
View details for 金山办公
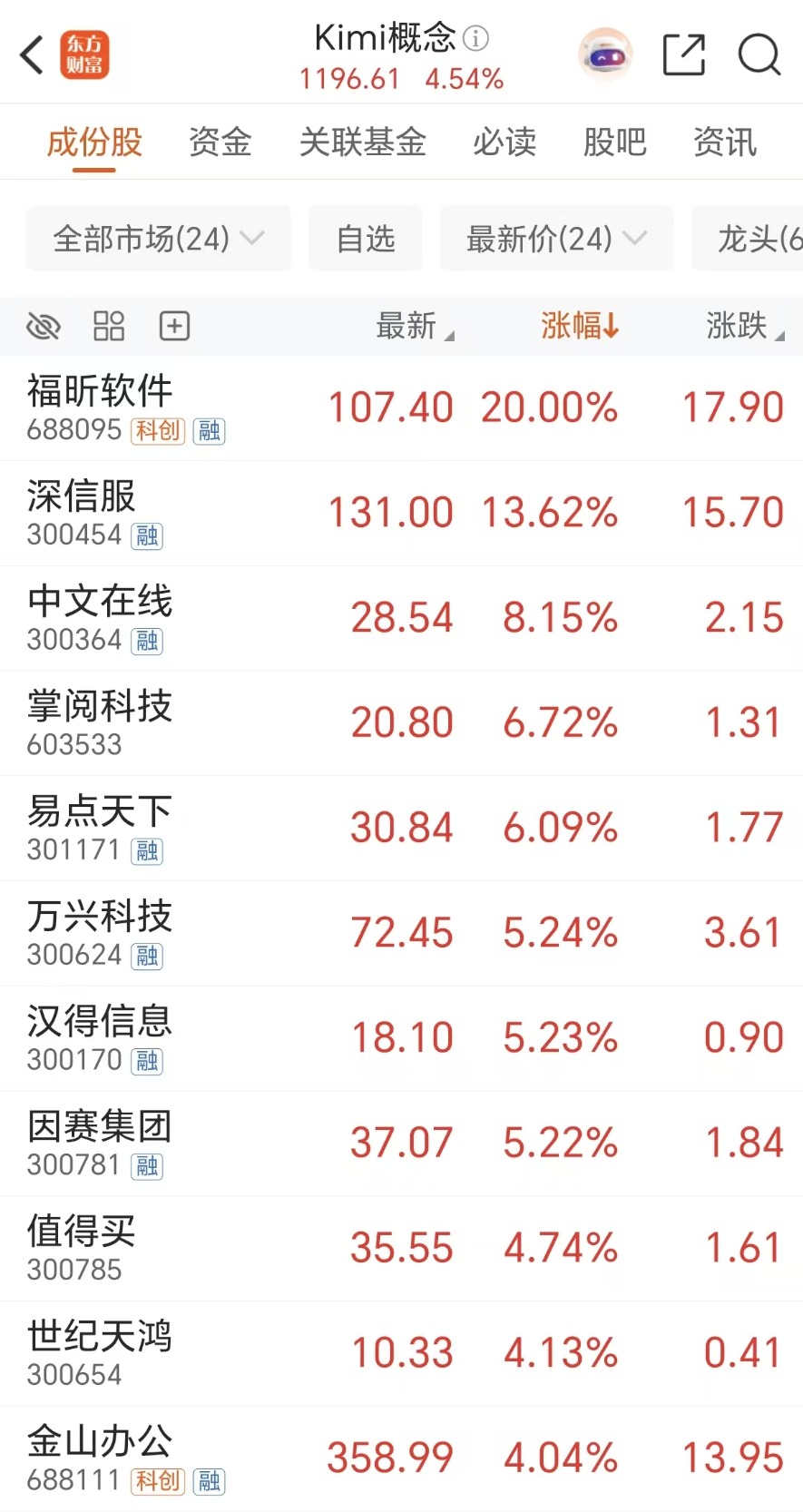click(100, 1458)
